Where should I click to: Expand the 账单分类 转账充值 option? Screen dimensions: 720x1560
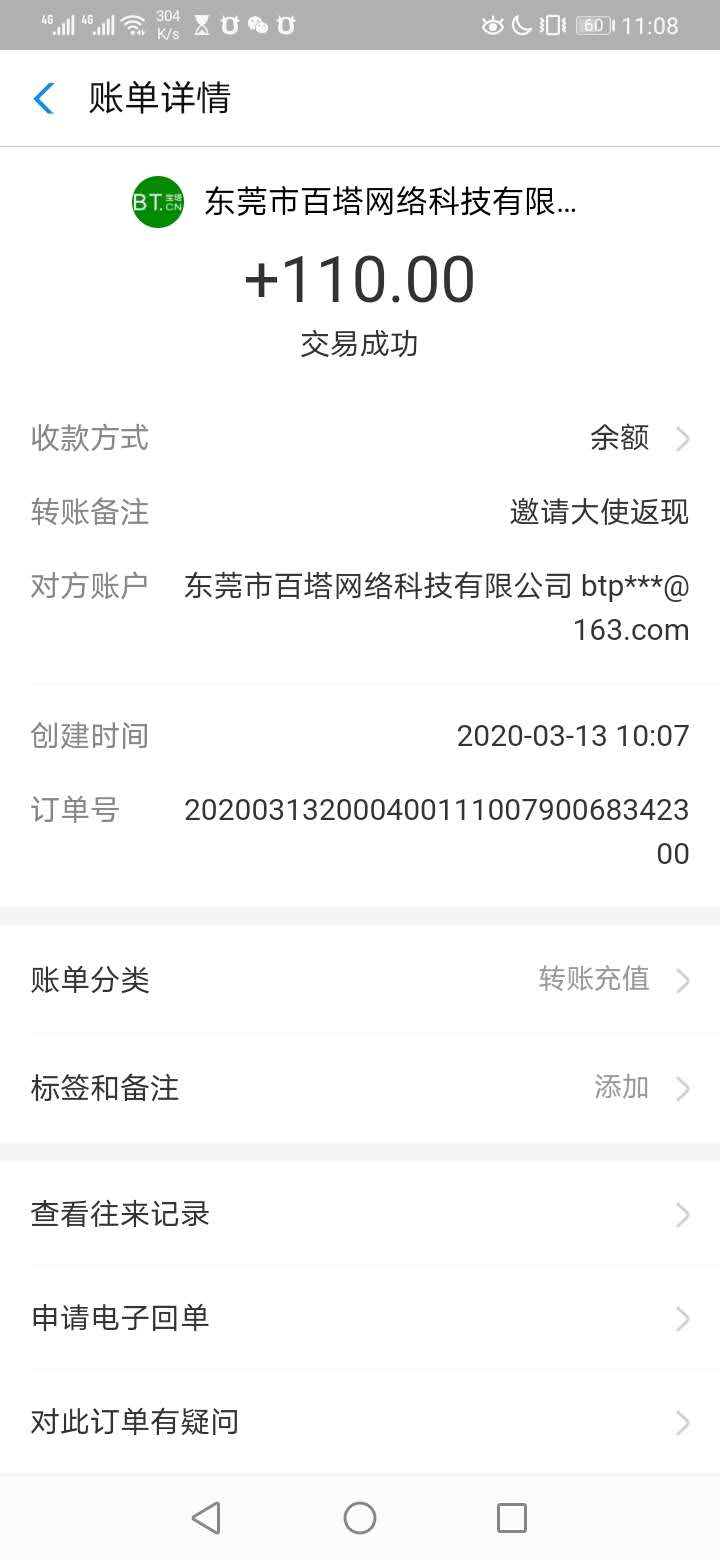coord(683,980)
